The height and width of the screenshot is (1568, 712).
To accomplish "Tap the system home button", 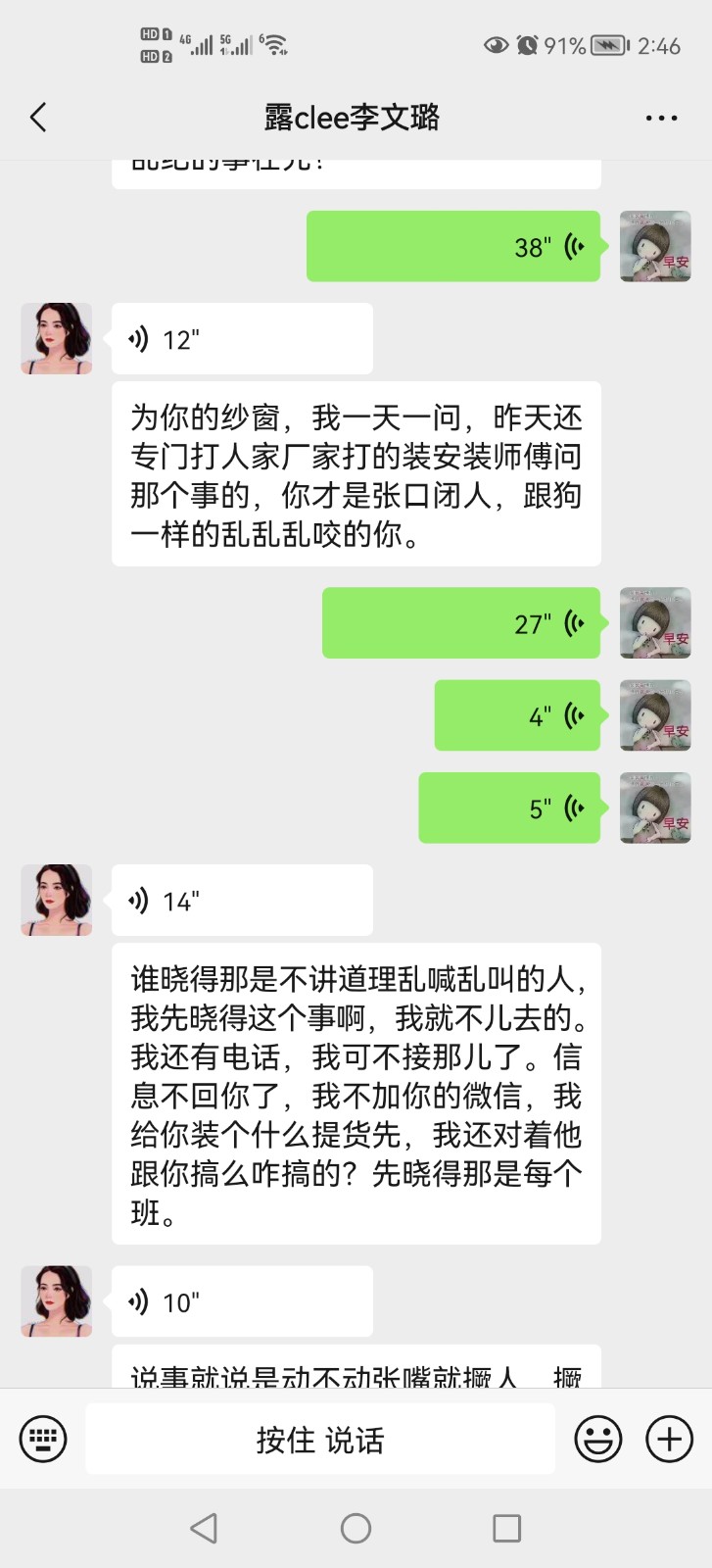I will [356, 1528].
